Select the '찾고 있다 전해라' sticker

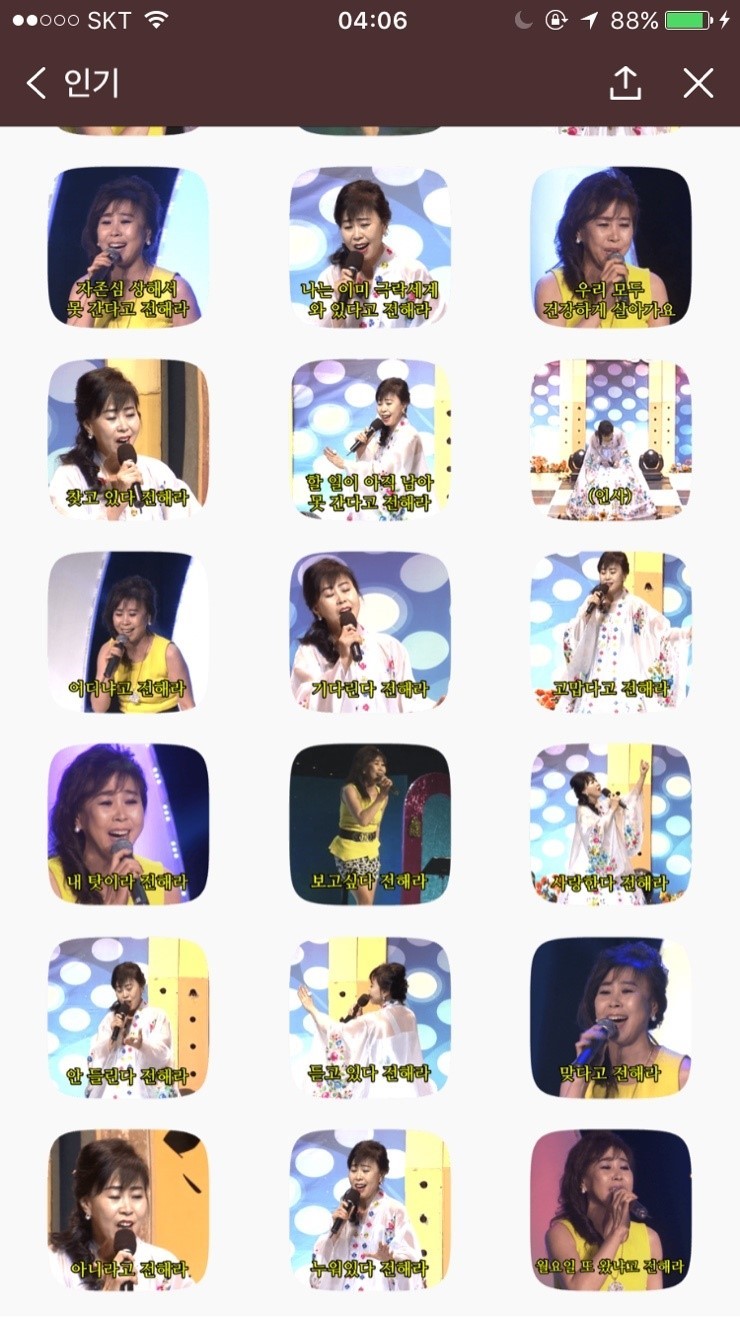click(128, 440)
